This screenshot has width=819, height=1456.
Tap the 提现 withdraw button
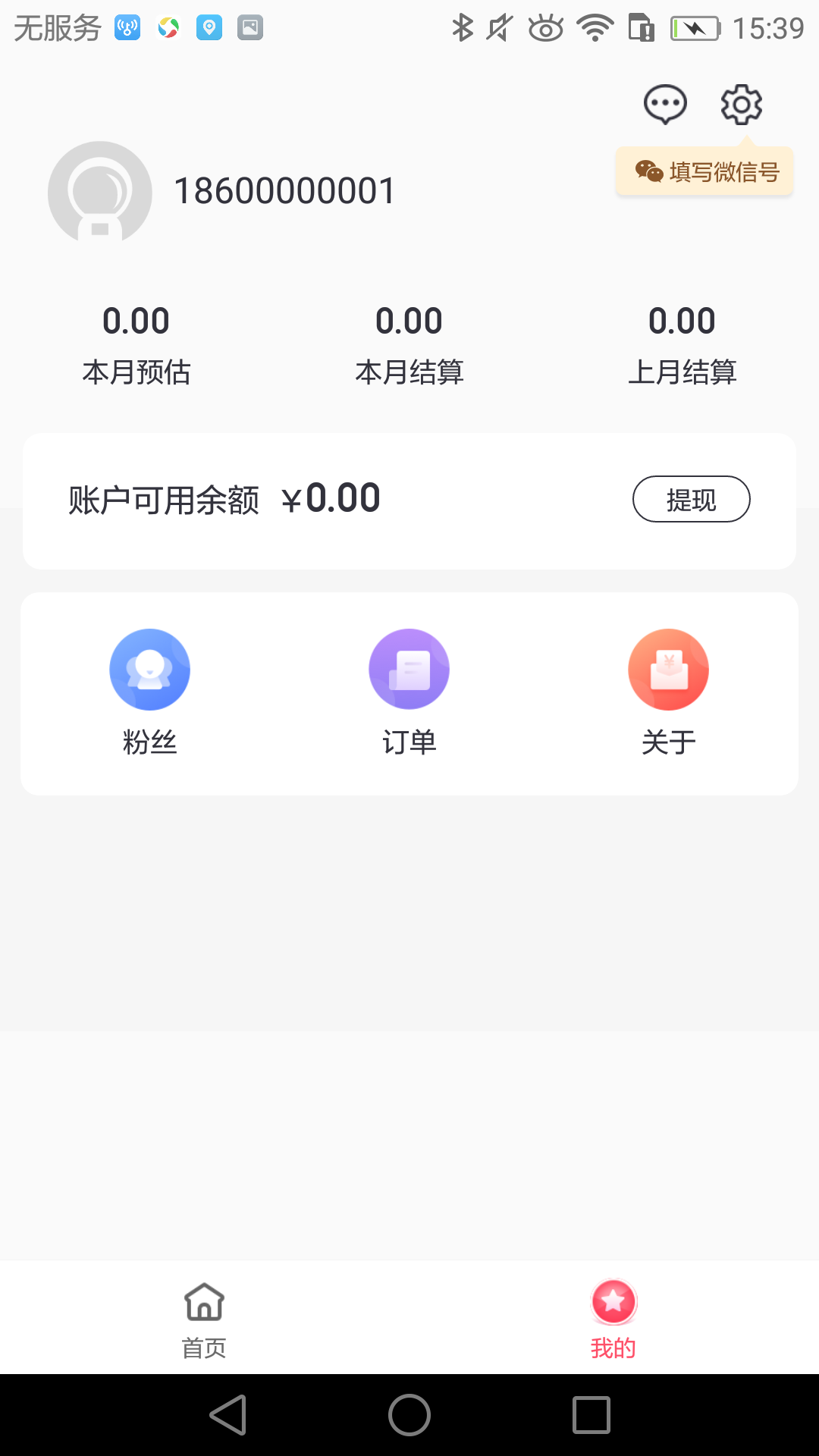pyautogui.click(x=691, y=499)
